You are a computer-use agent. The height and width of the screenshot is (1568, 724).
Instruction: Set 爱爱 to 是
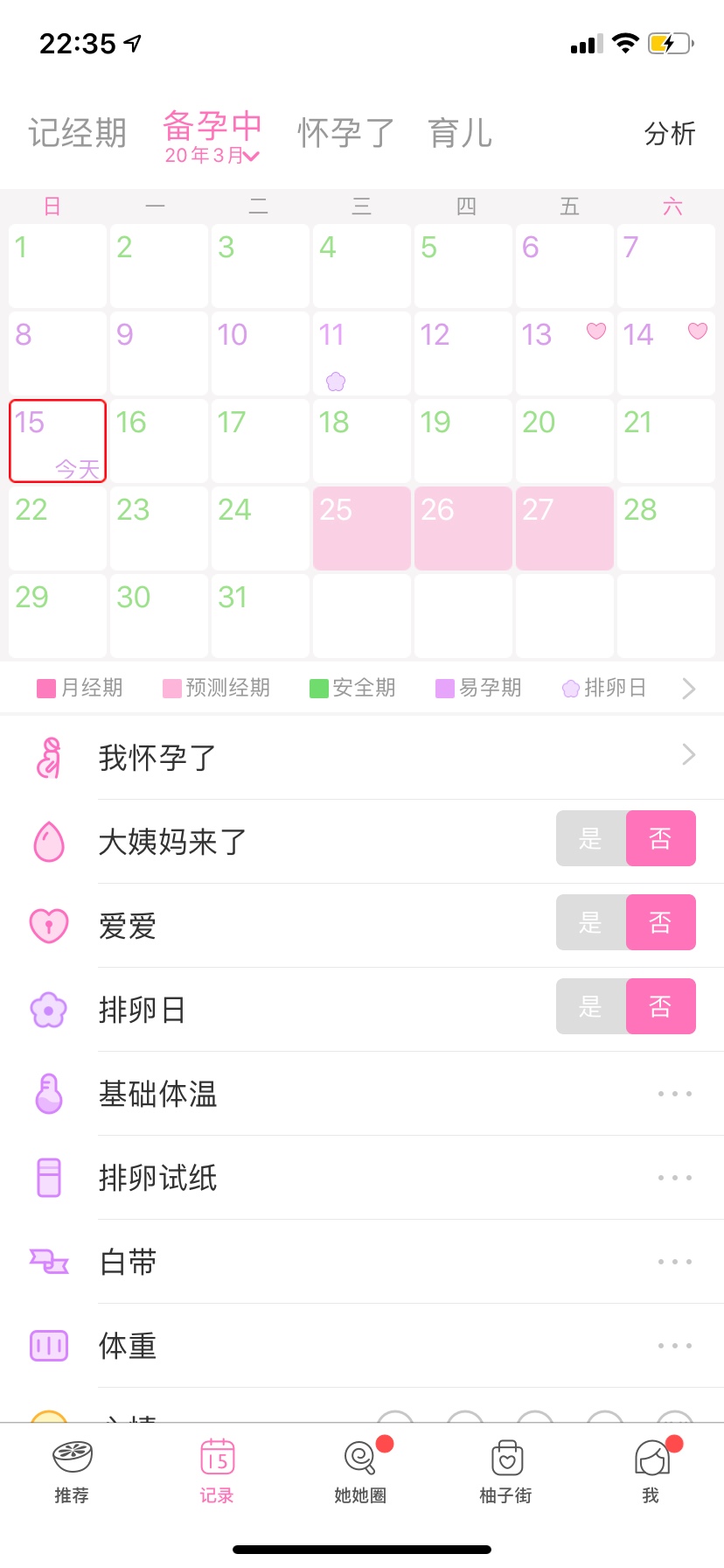coord(591,922)
